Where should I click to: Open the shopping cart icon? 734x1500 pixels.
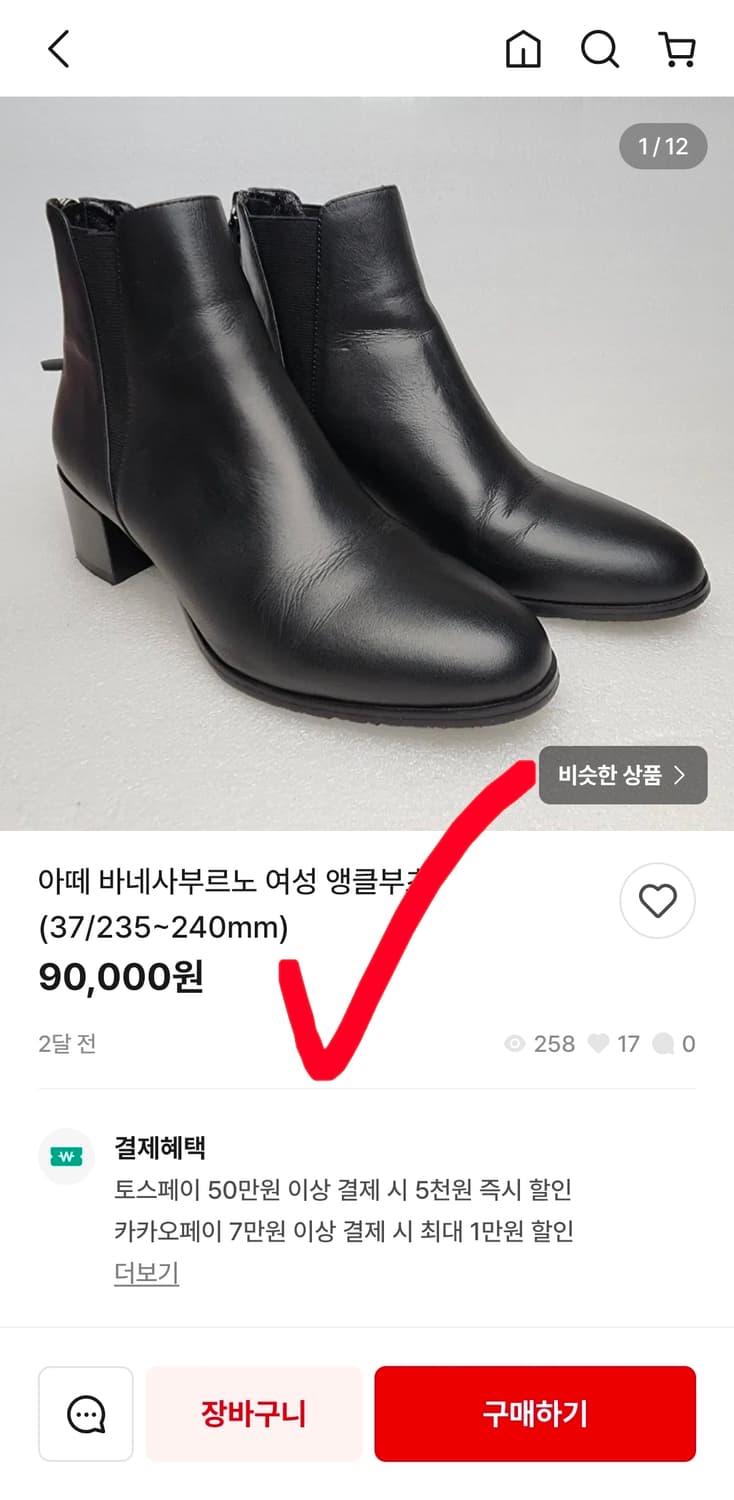tap(678, 47)
